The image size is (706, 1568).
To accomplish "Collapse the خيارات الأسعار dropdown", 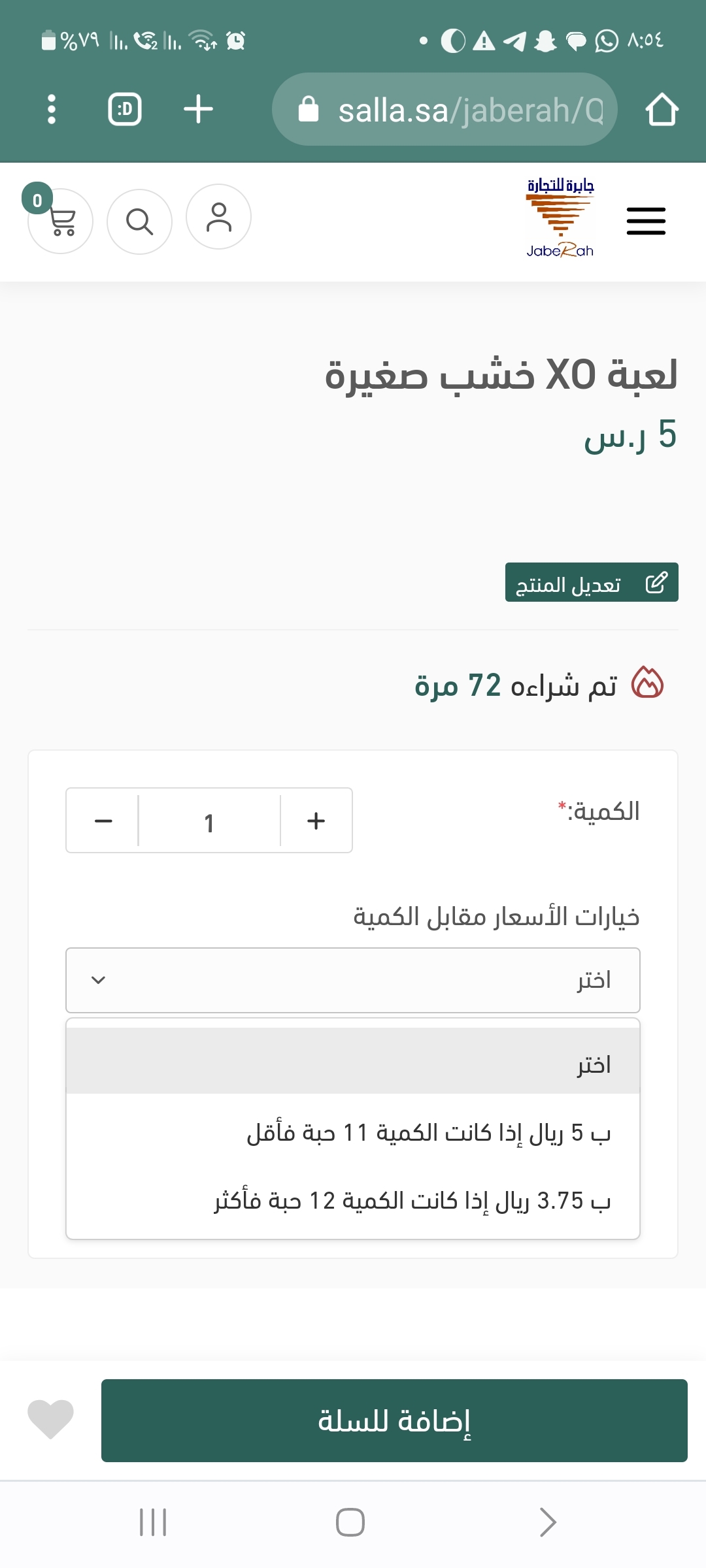I will 353,980.
